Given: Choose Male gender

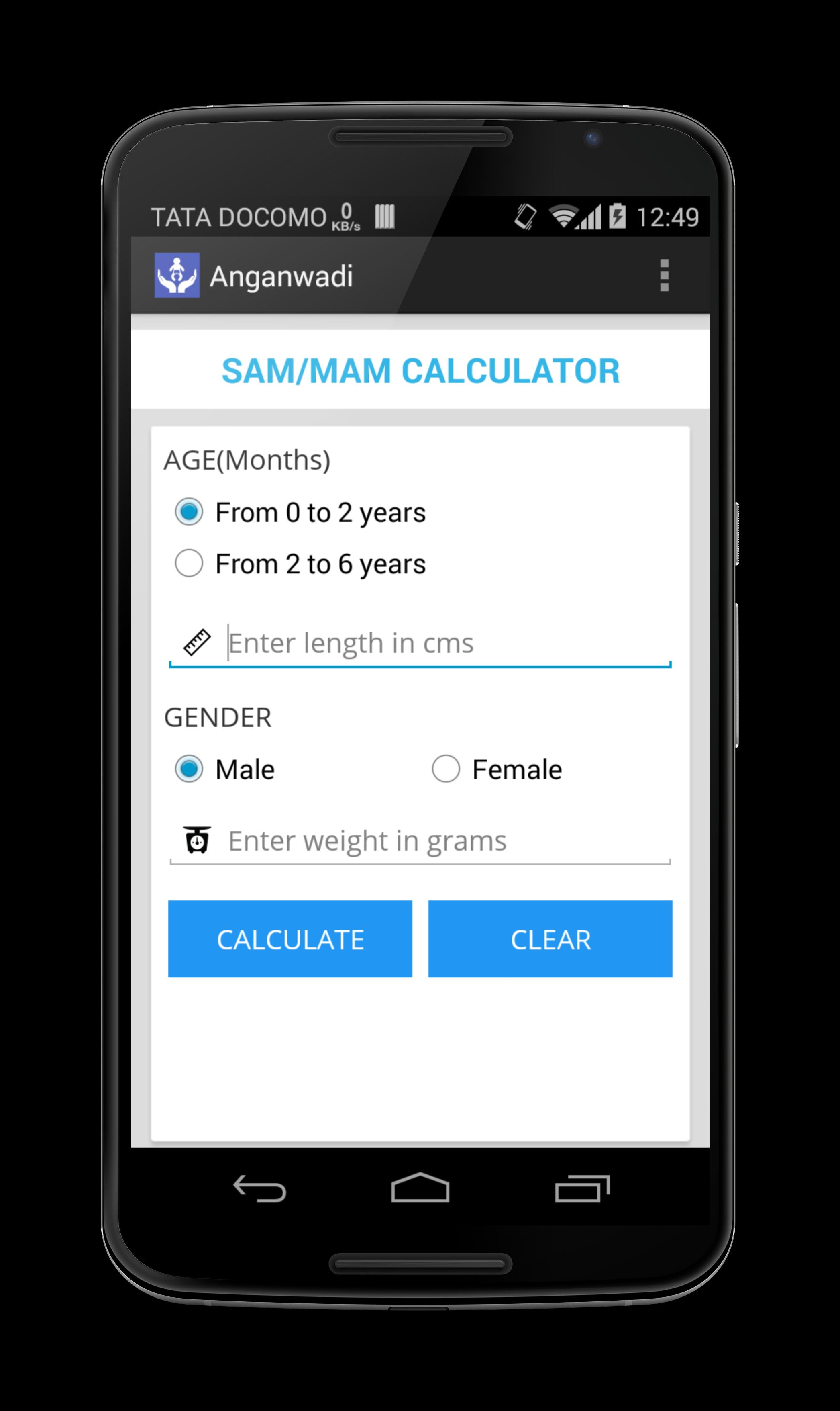Looking at the screenshot, I should (189, 769).
